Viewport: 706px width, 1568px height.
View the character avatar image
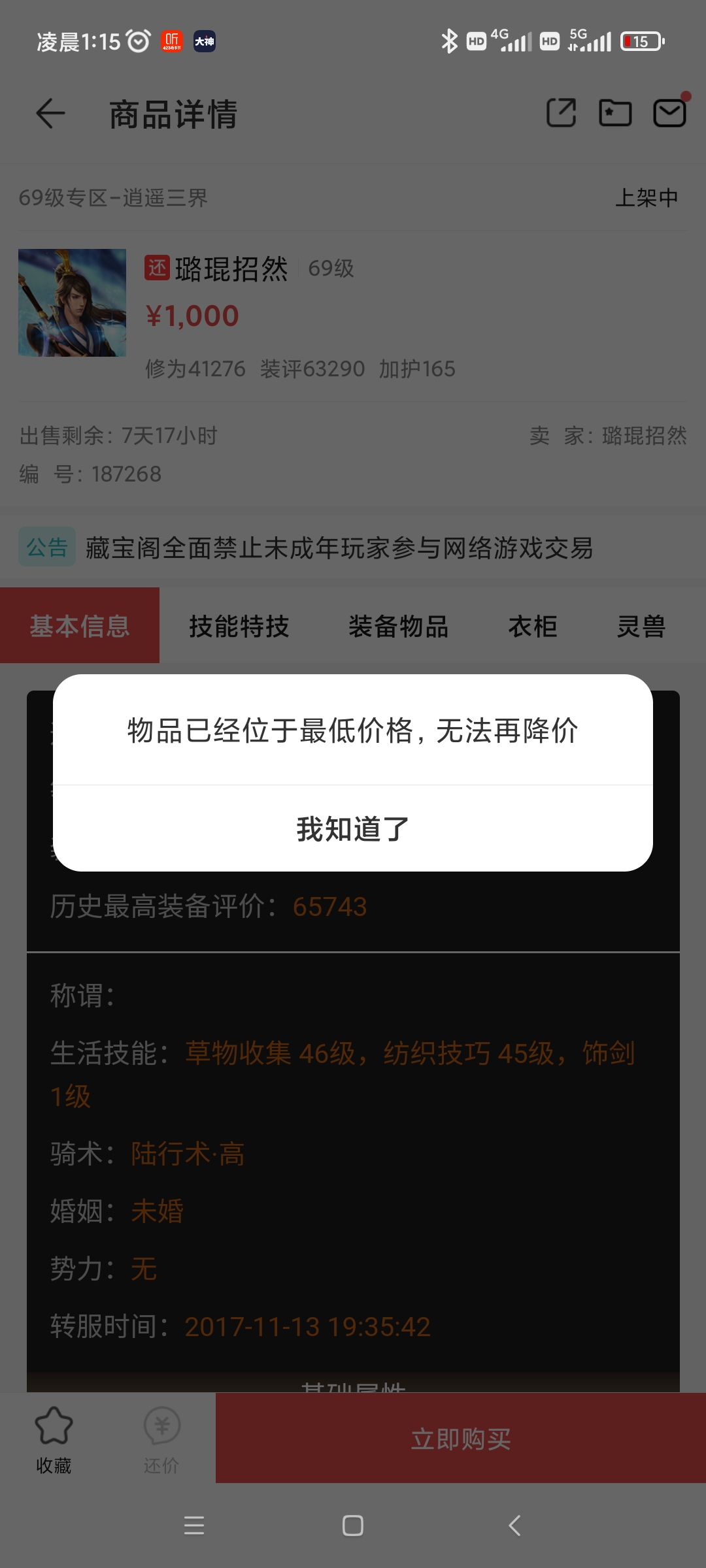click(72, 302)
